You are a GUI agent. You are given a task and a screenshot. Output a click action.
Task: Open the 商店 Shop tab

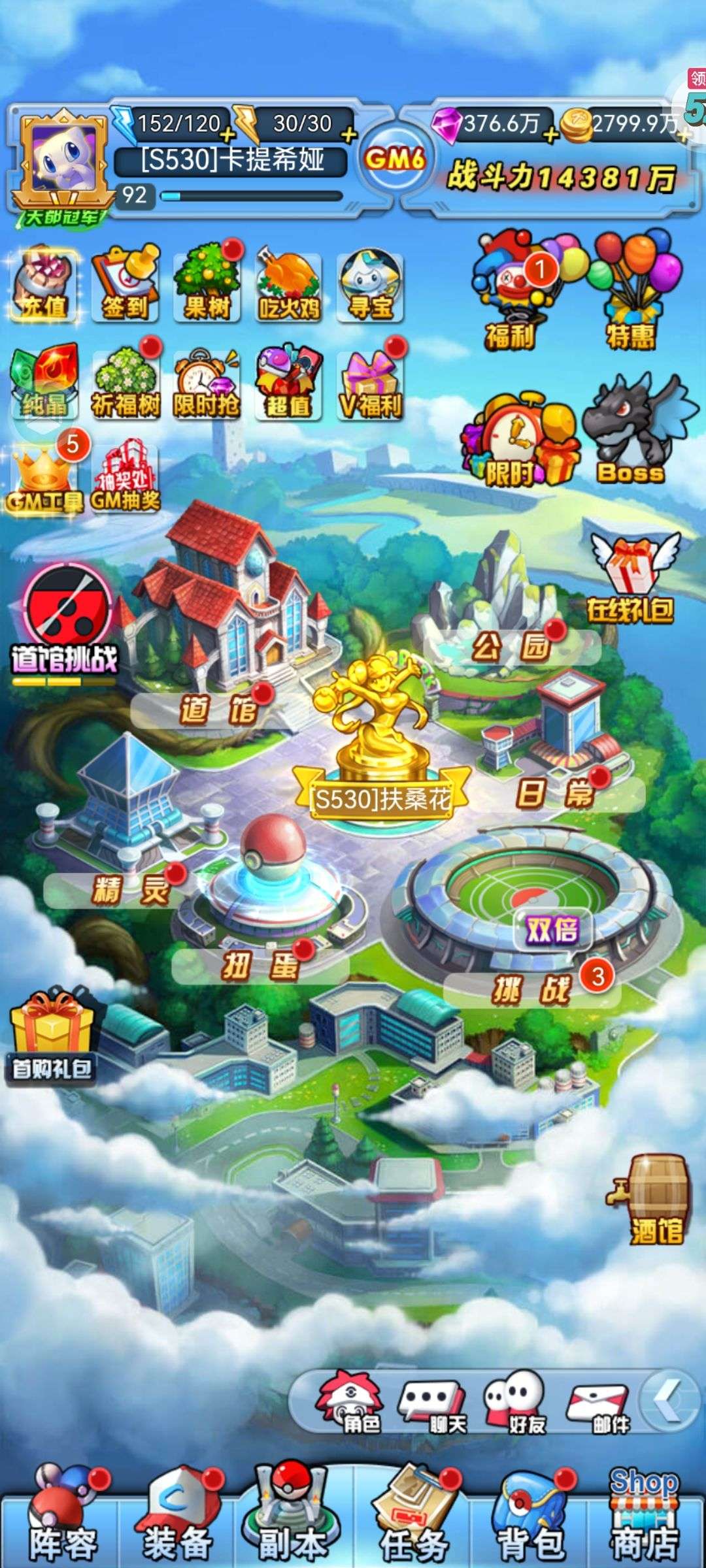click(x=644, y=1514)
